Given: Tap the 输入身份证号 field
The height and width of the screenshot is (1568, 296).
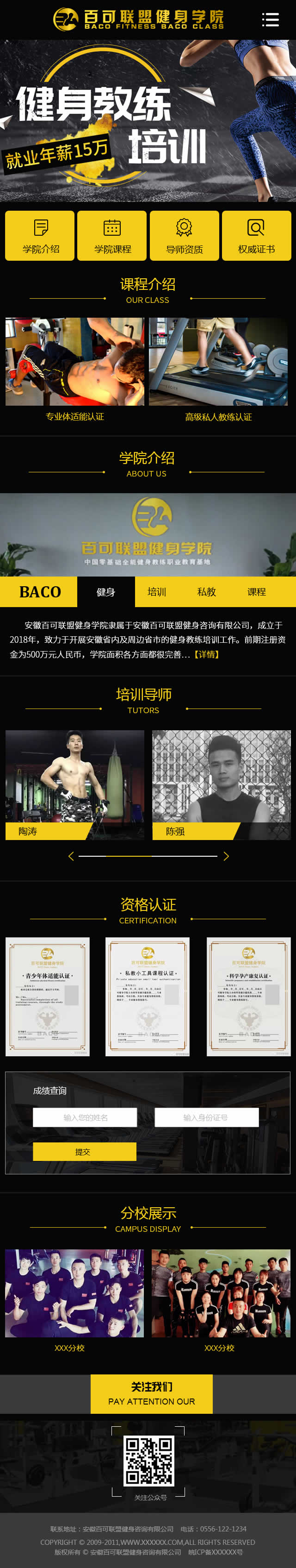Looking at the screenshot, I should click(207, 1117).
